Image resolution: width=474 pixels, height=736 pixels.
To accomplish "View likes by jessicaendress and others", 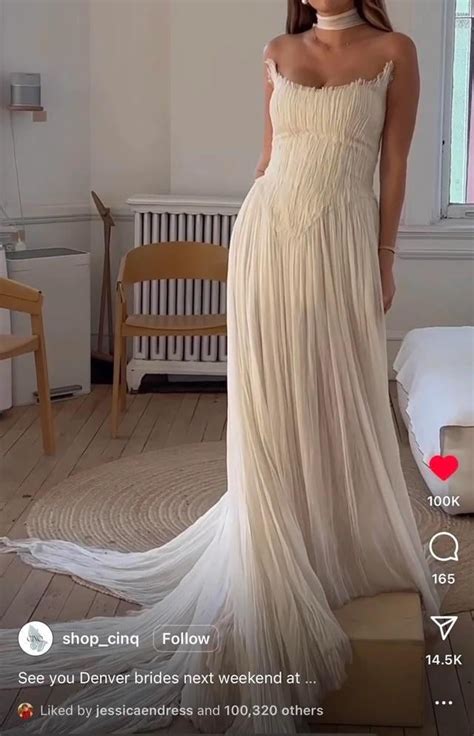I will (x=181, y=711).
